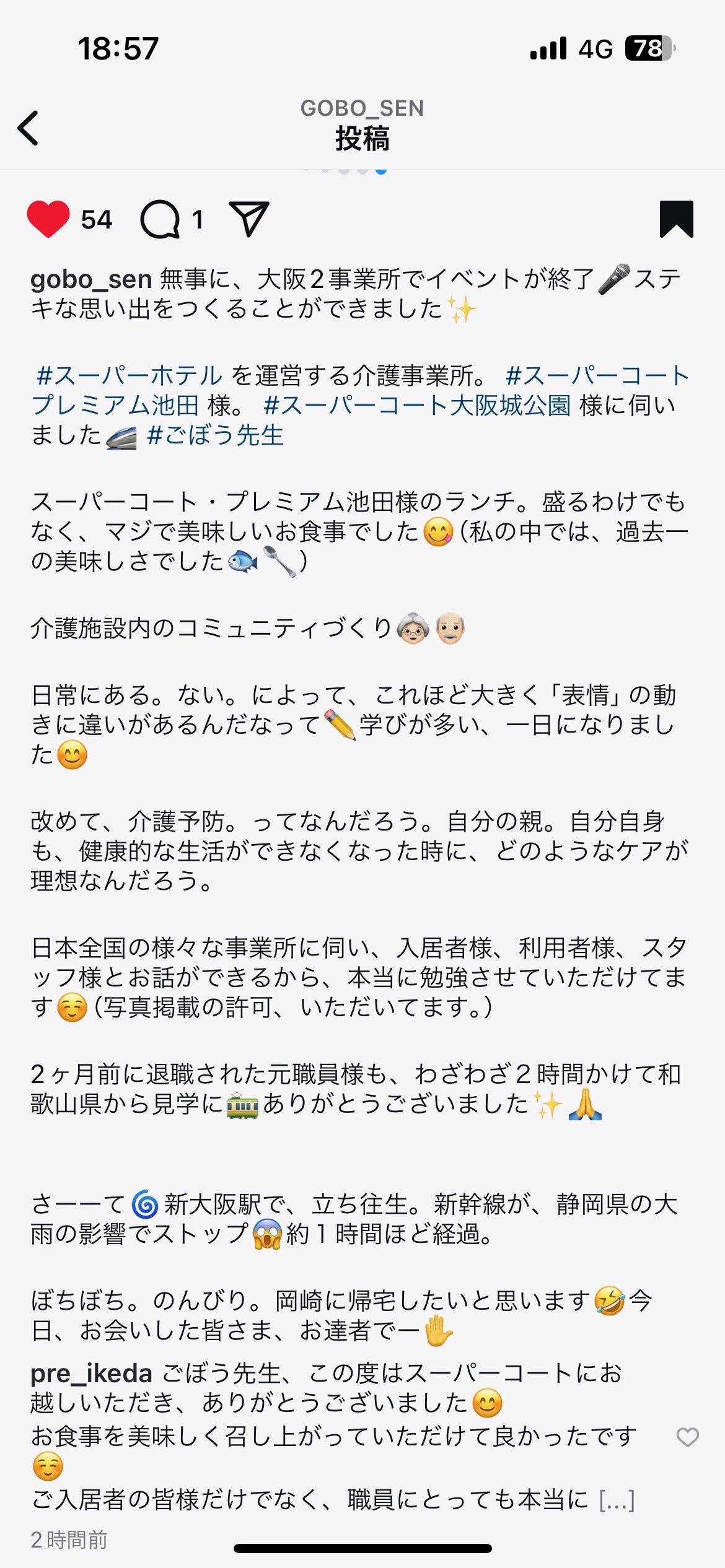Unlike the post via the red heart
This screenshot has width=725, height=1568.
[x=48, y=219]
